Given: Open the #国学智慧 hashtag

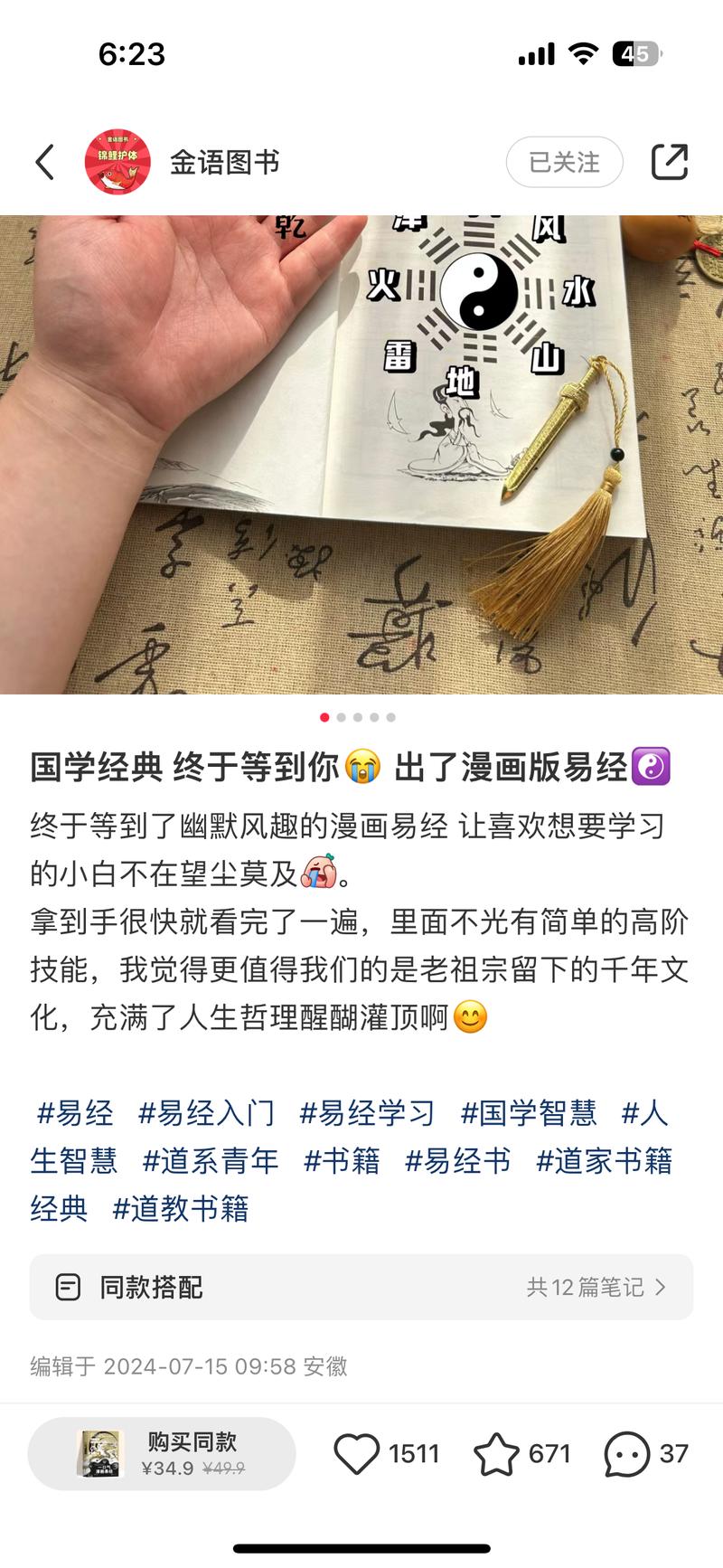Looking at the screenshot, I should [x=529, y=1113].
